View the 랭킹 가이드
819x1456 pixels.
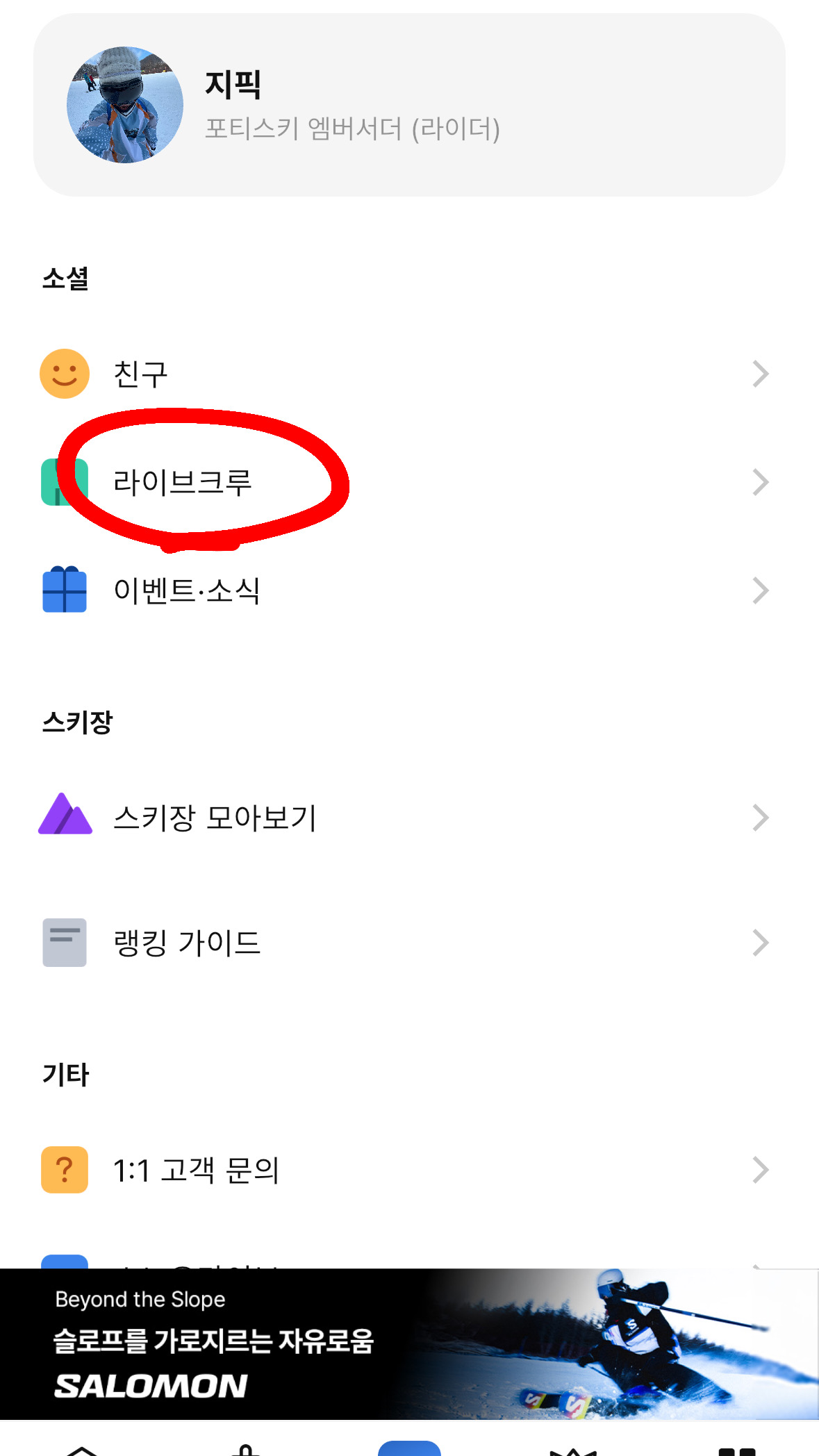(x=409, y=943)
